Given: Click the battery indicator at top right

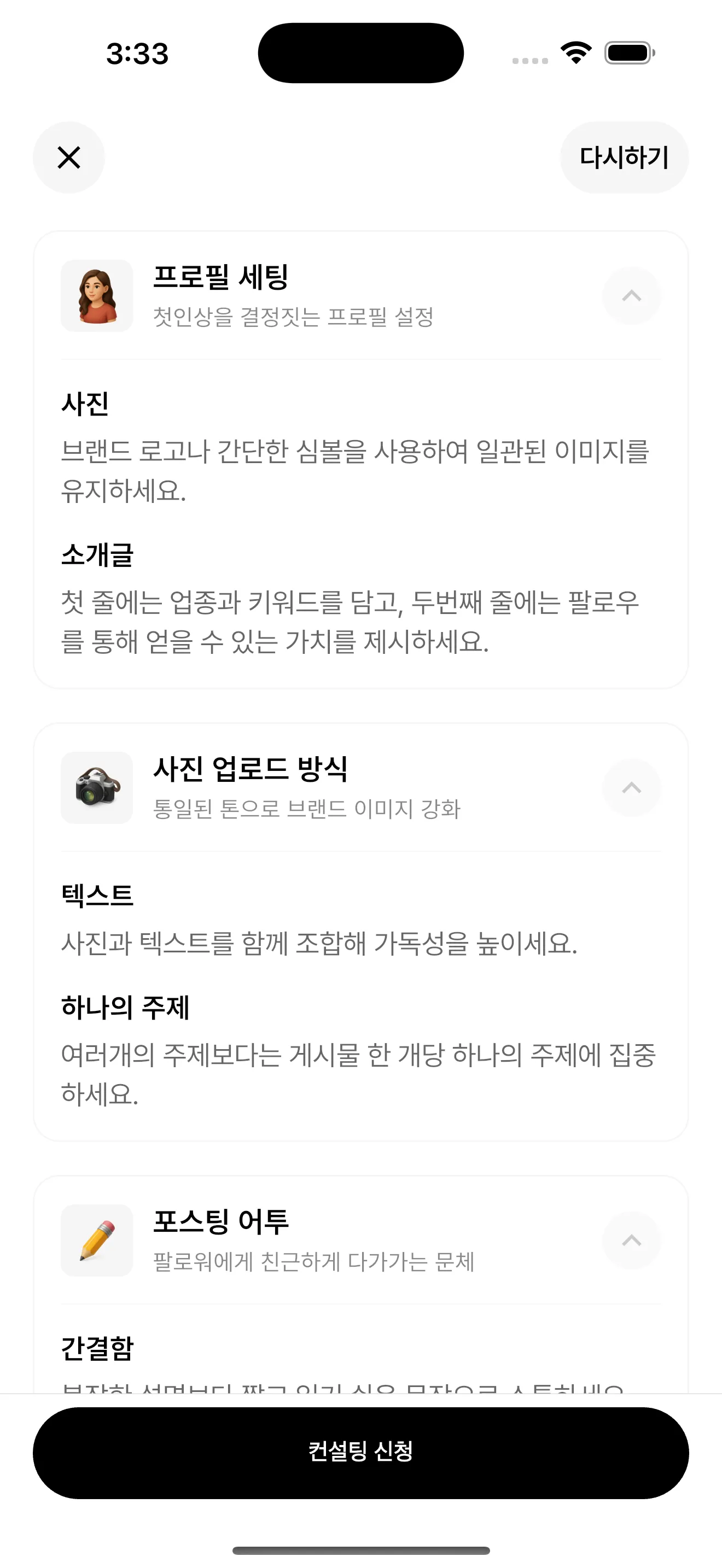Looking at the screenshot, I should coord(628,53).
